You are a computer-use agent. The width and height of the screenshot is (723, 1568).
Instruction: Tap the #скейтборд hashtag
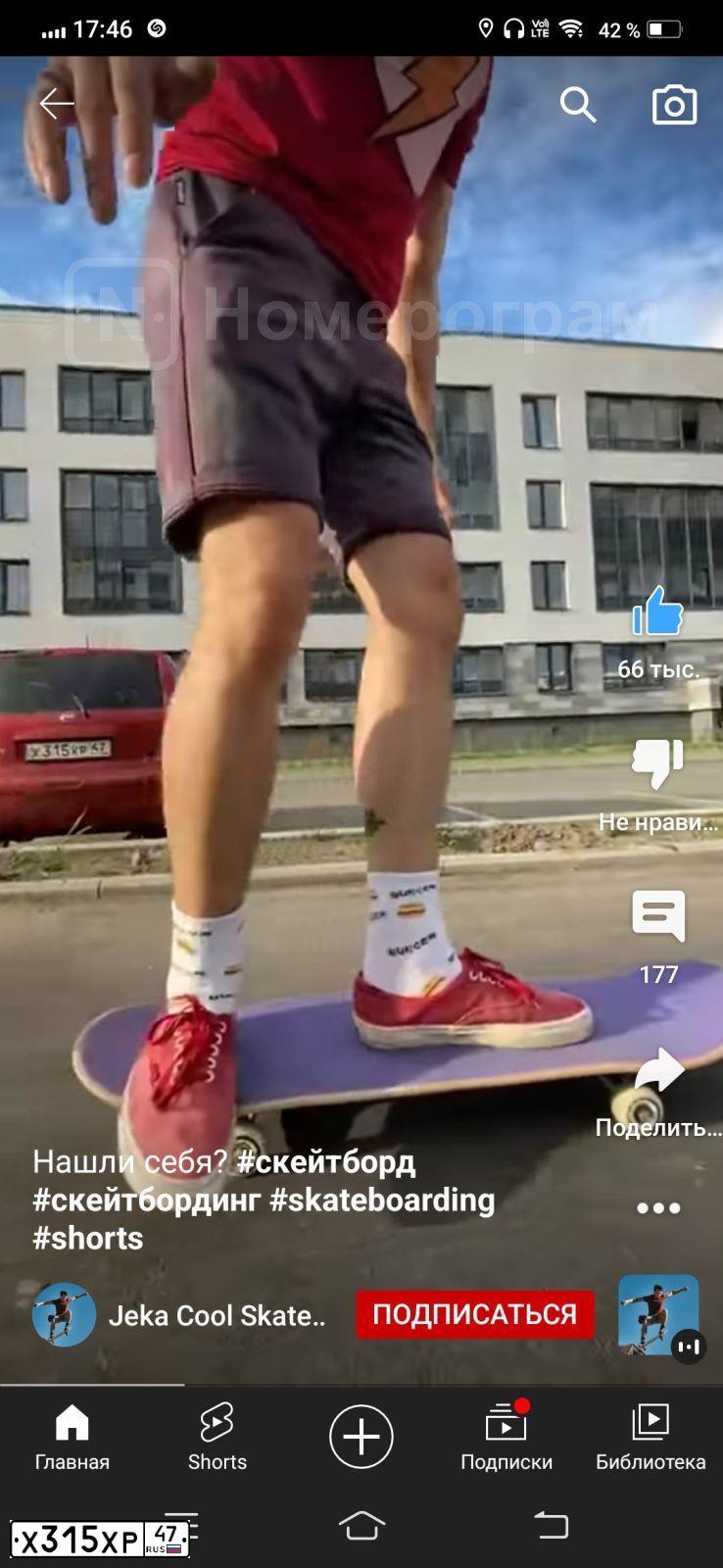[x=326, y=1162]
